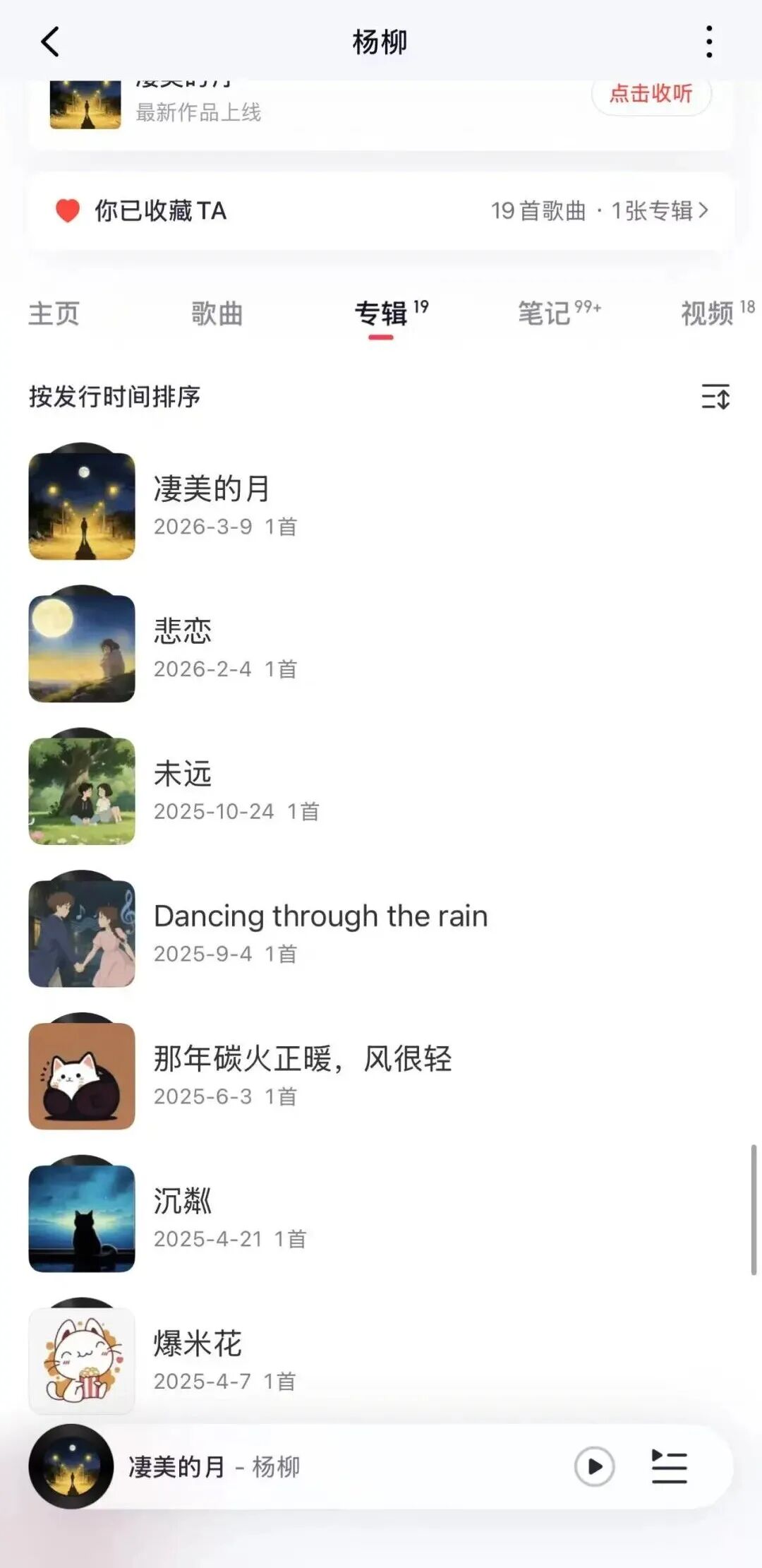Image resolution: width=762 pixels, height=1568 pixels.
Task: Open the album 那年碳火正暖，风很轻
Action: point(302,1075)
